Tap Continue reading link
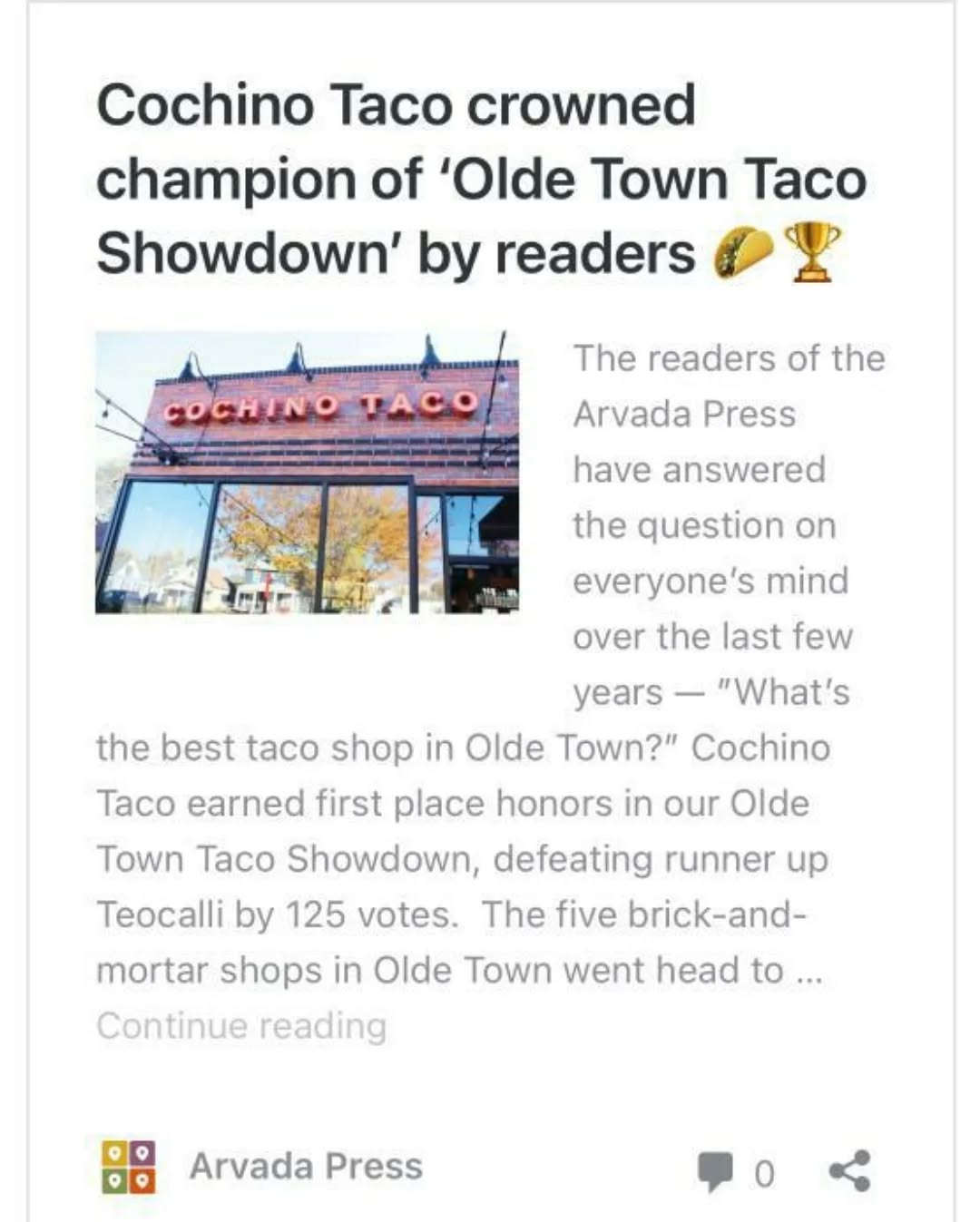This screenshot has height=1222, width=980. (241, 1026)
